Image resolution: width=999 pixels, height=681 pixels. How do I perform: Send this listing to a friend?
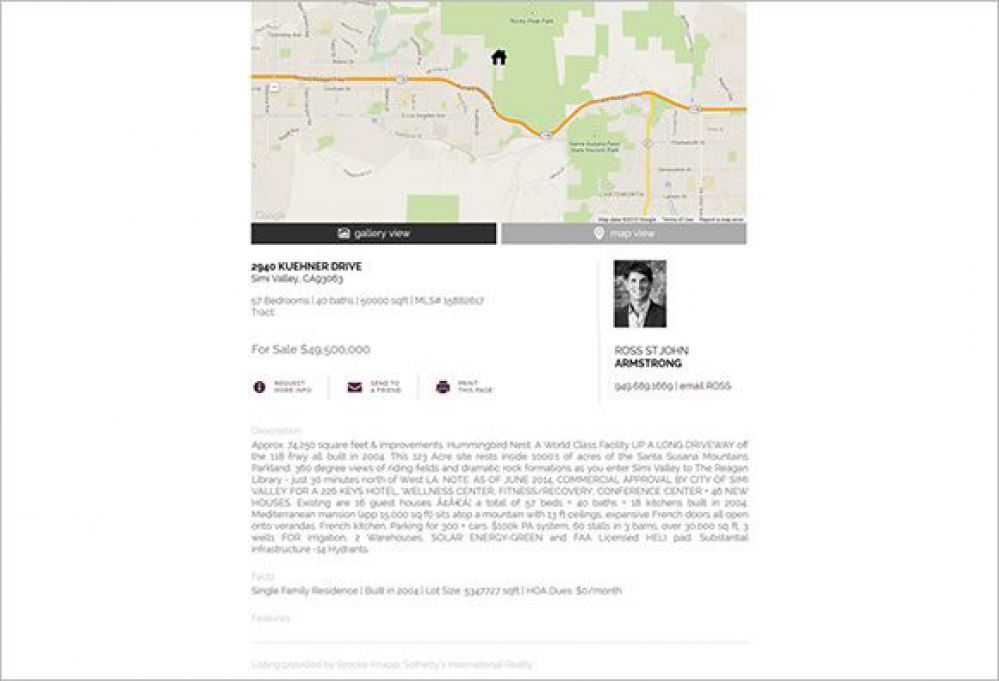(x=374, y=387)
